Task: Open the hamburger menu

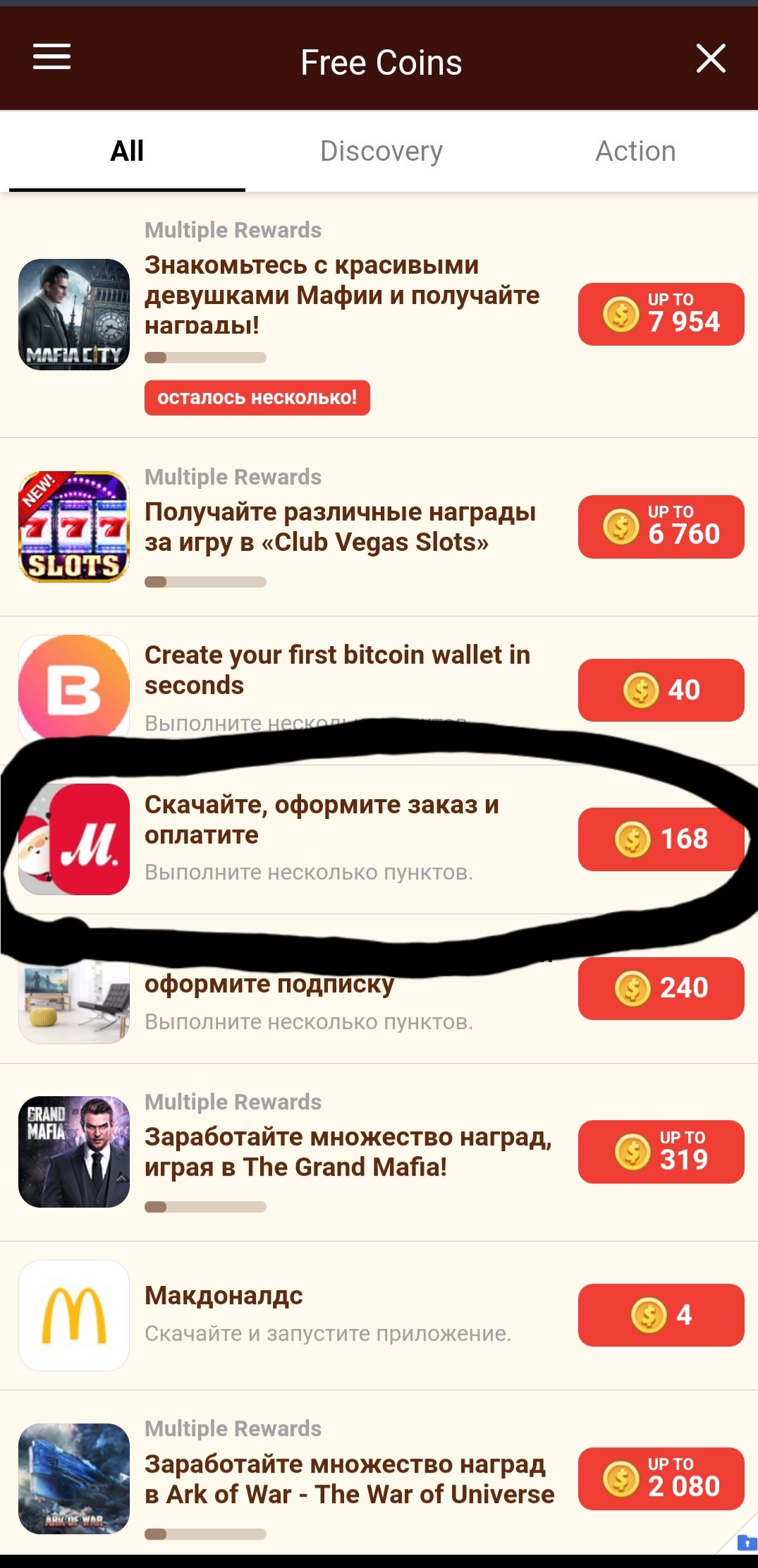Action: click(x=52, y=57)
